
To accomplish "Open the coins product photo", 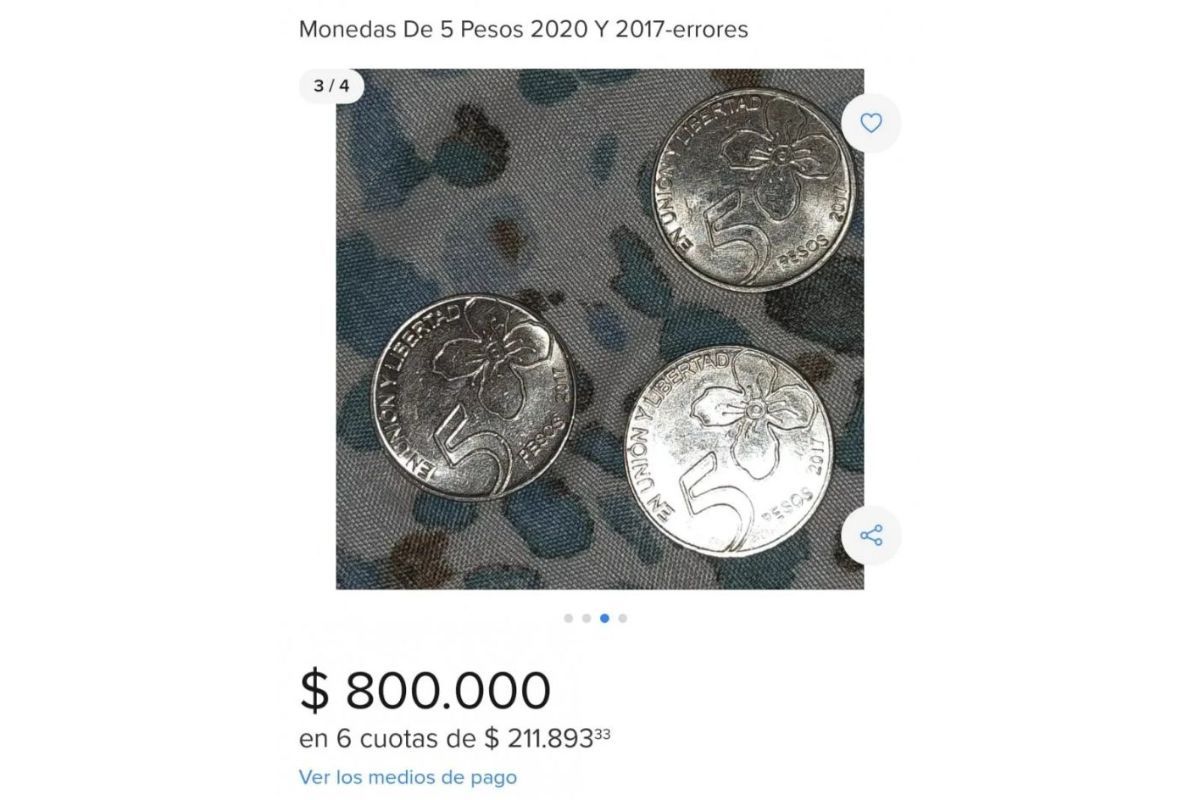I will coord(599,329).
